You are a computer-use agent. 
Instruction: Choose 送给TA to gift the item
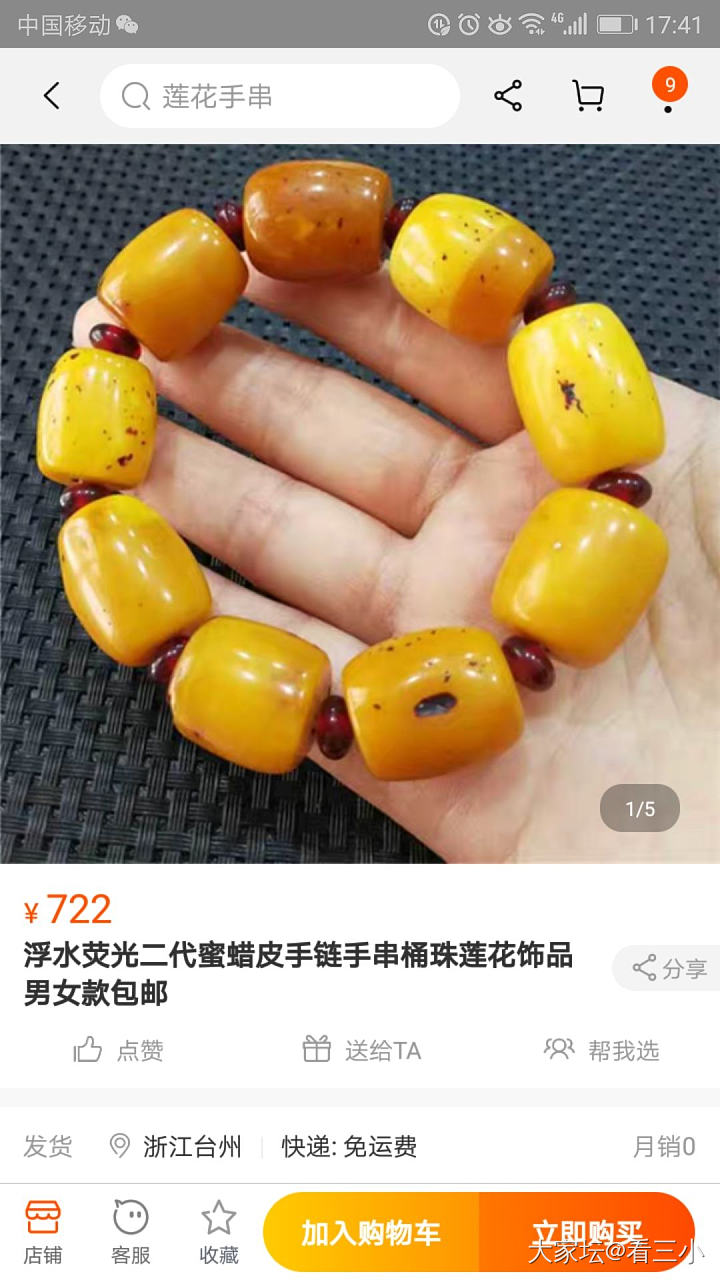pos(362,1050)
